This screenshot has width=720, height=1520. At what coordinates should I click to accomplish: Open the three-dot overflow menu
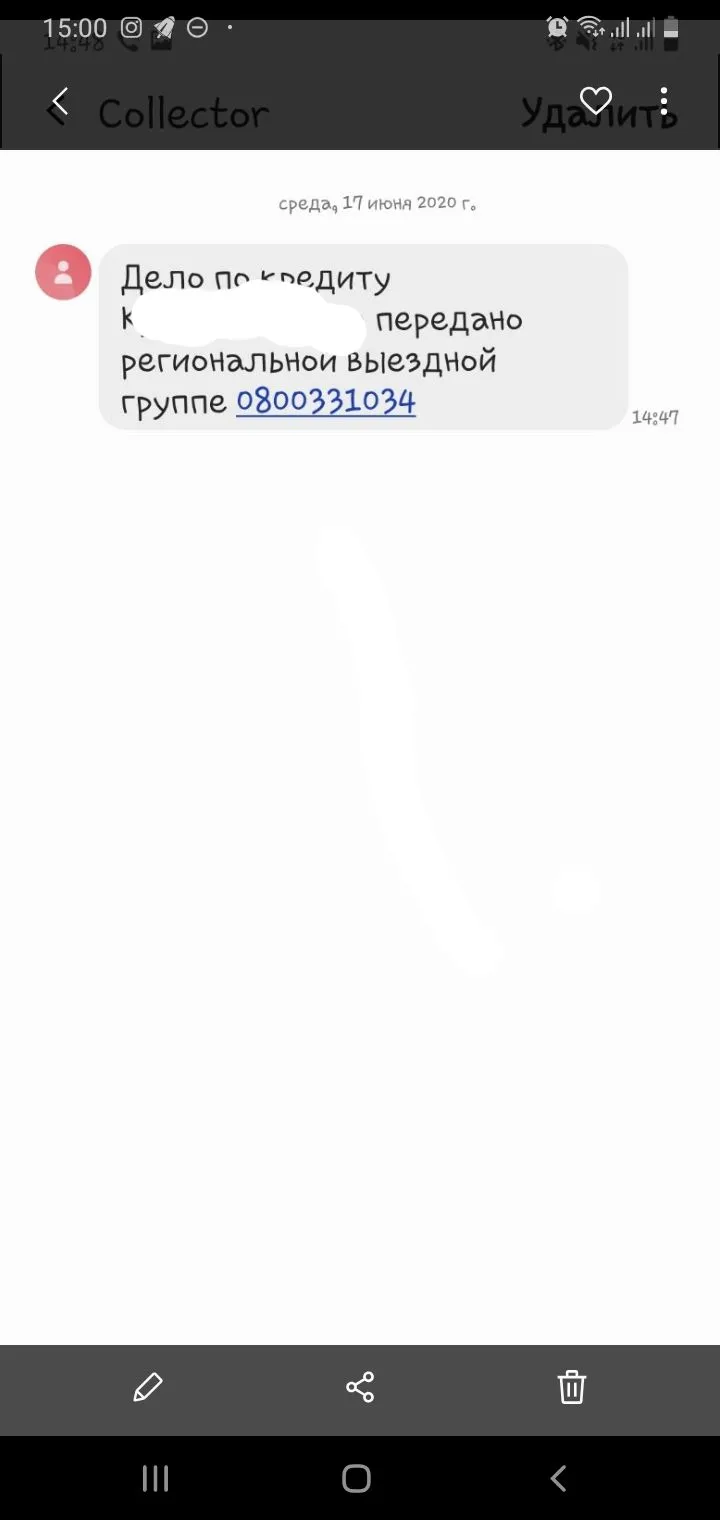[x=663, y=101]
